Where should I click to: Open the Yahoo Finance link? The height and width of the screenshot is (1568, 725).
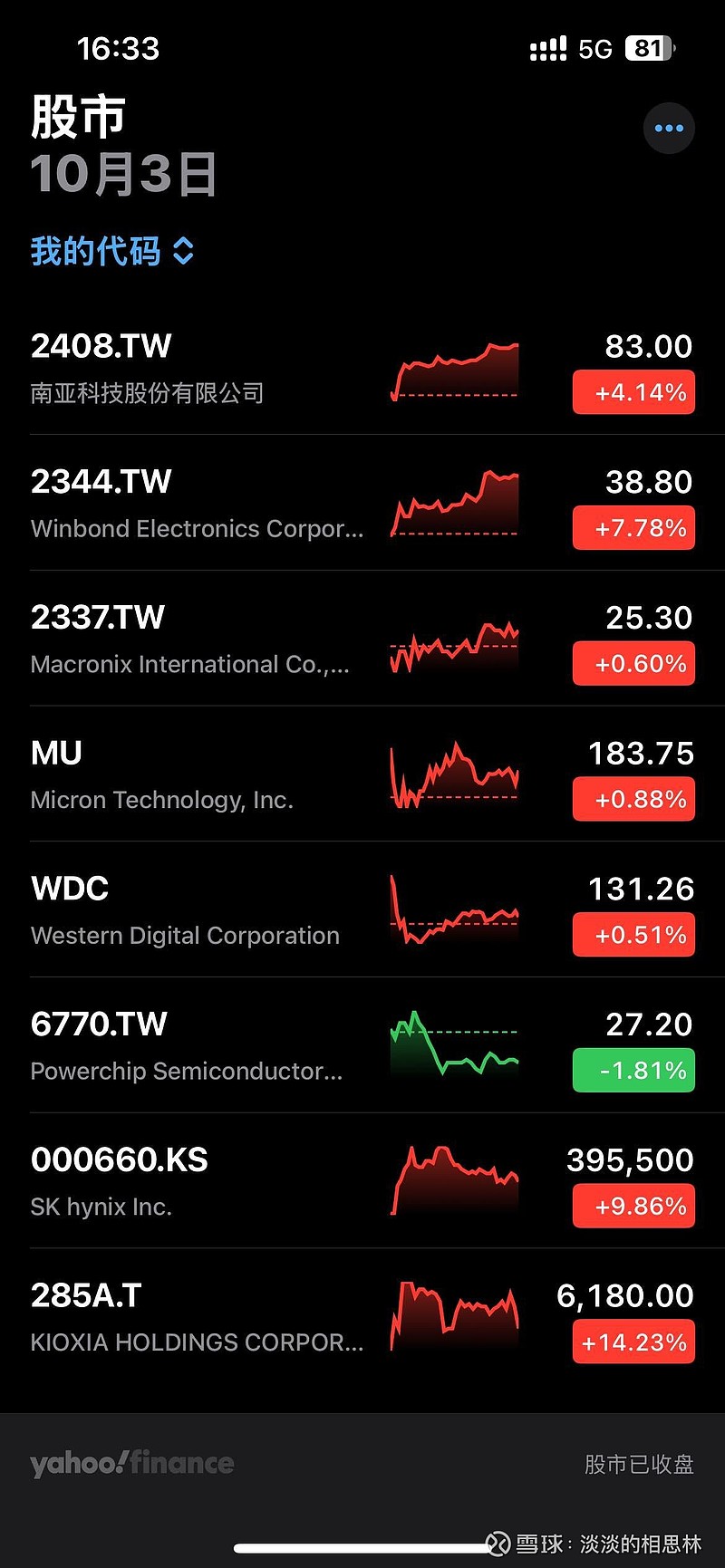[132, 1463]
